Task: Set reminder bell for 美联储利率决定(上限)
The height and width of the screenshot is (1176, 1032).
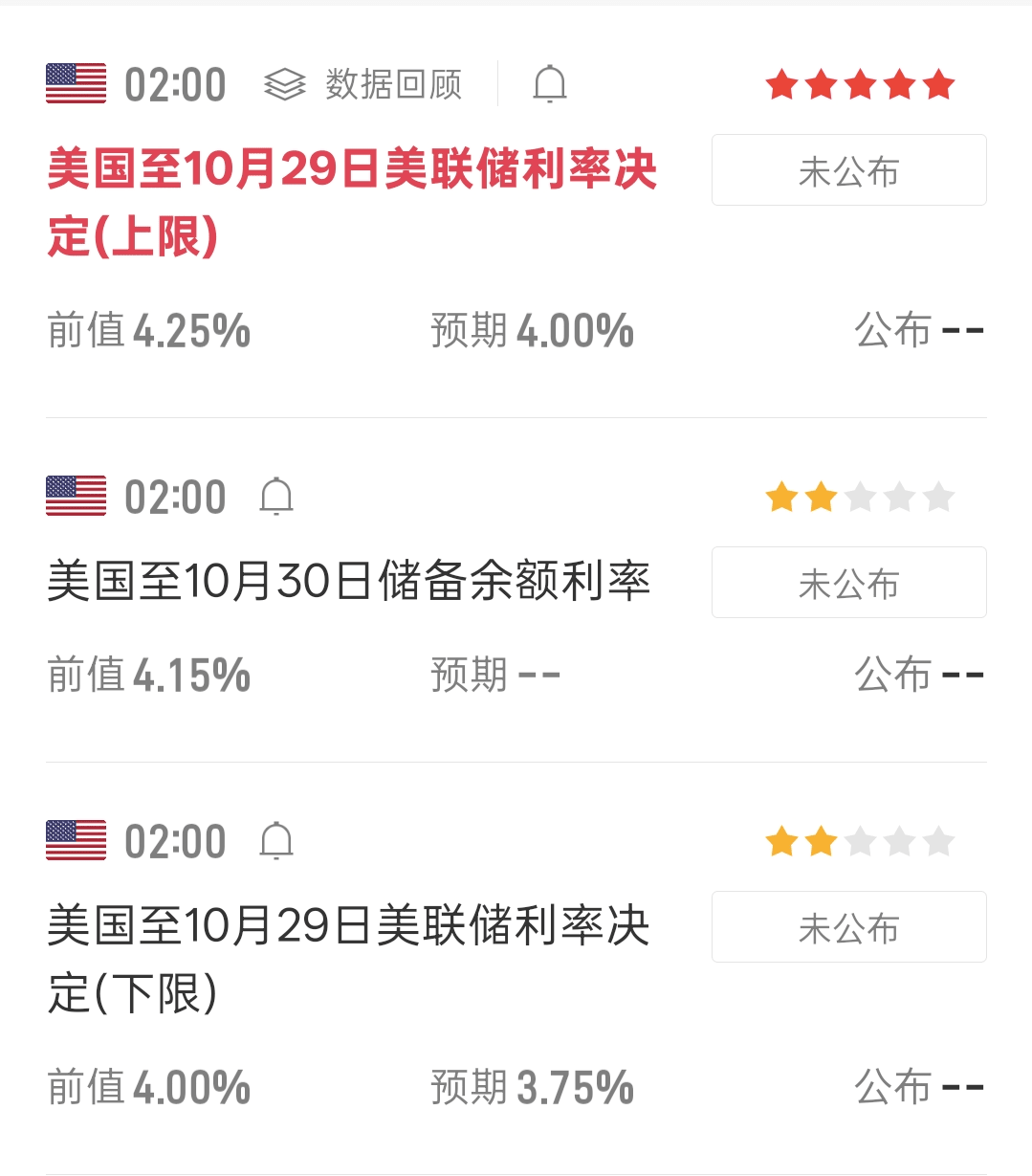Action: coord(550,85)
